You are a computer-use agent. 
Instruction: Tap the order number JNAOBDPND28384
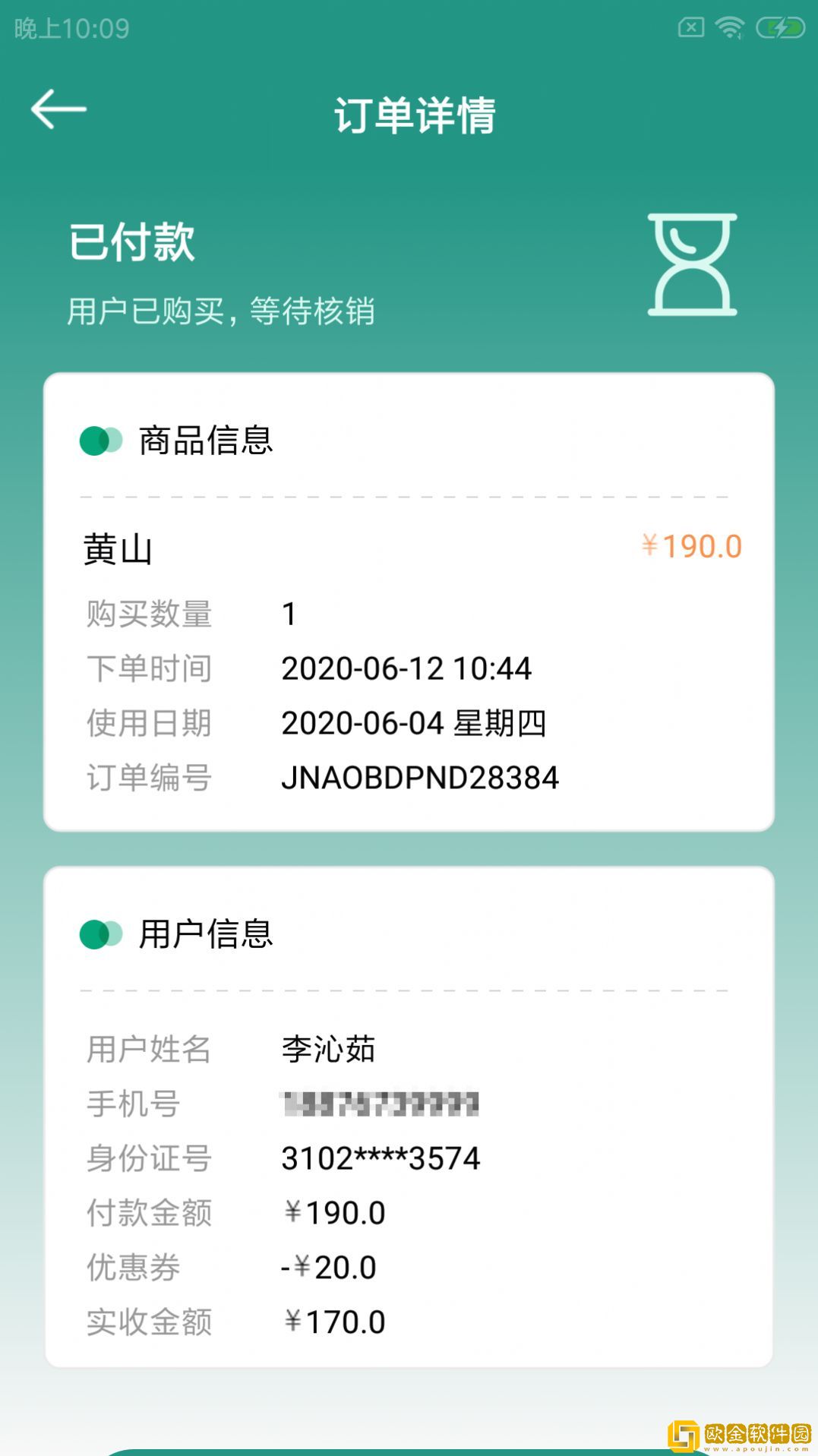click(x=420, y=776)
